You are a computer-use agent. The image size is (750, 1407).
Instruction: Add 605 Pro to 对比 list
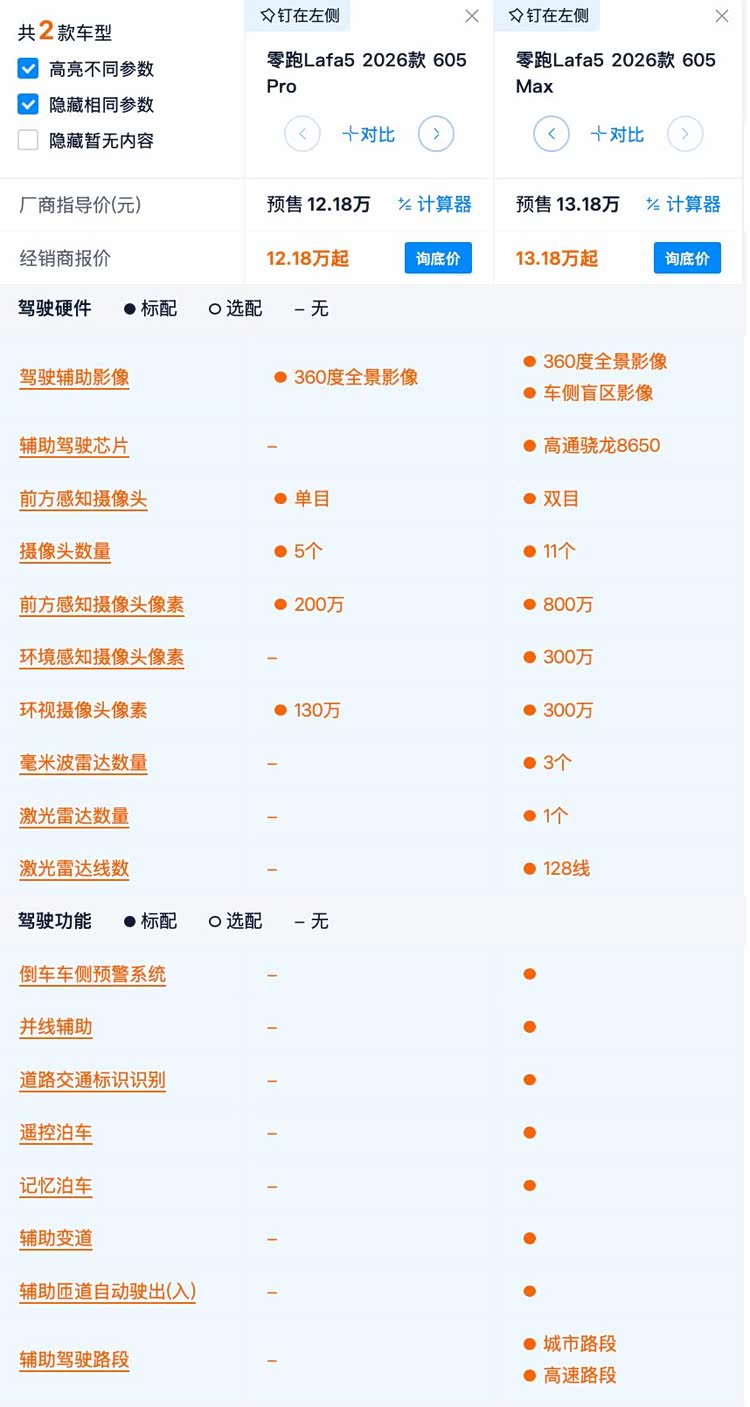(369, 134)
